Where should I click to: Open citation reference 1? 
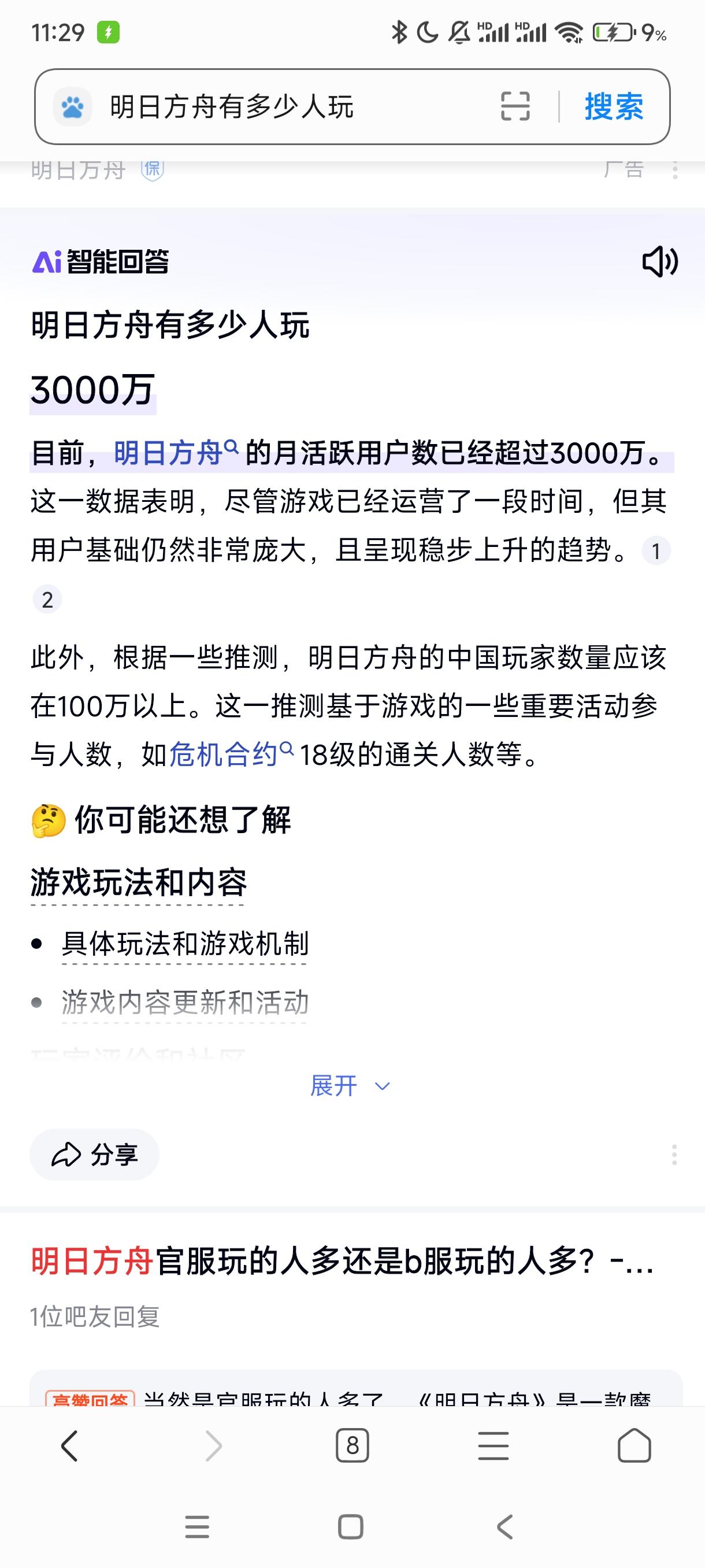(x=656, y=551)
